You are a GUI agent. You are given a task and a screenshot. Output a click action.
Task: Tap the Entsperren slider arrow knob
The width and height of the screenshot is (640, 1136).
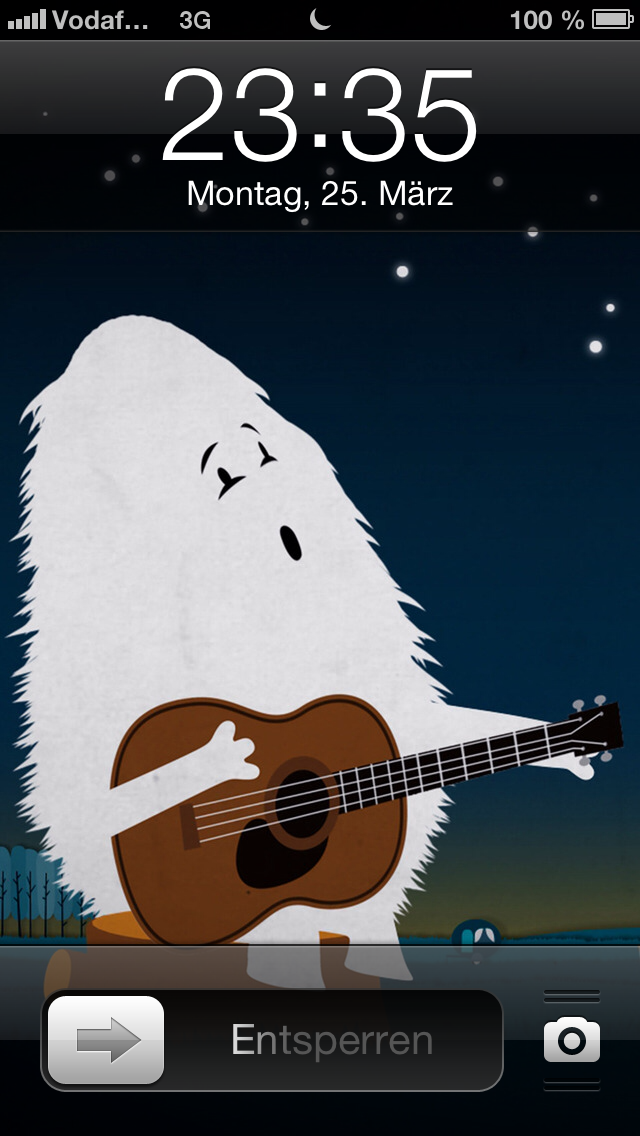106,1040
